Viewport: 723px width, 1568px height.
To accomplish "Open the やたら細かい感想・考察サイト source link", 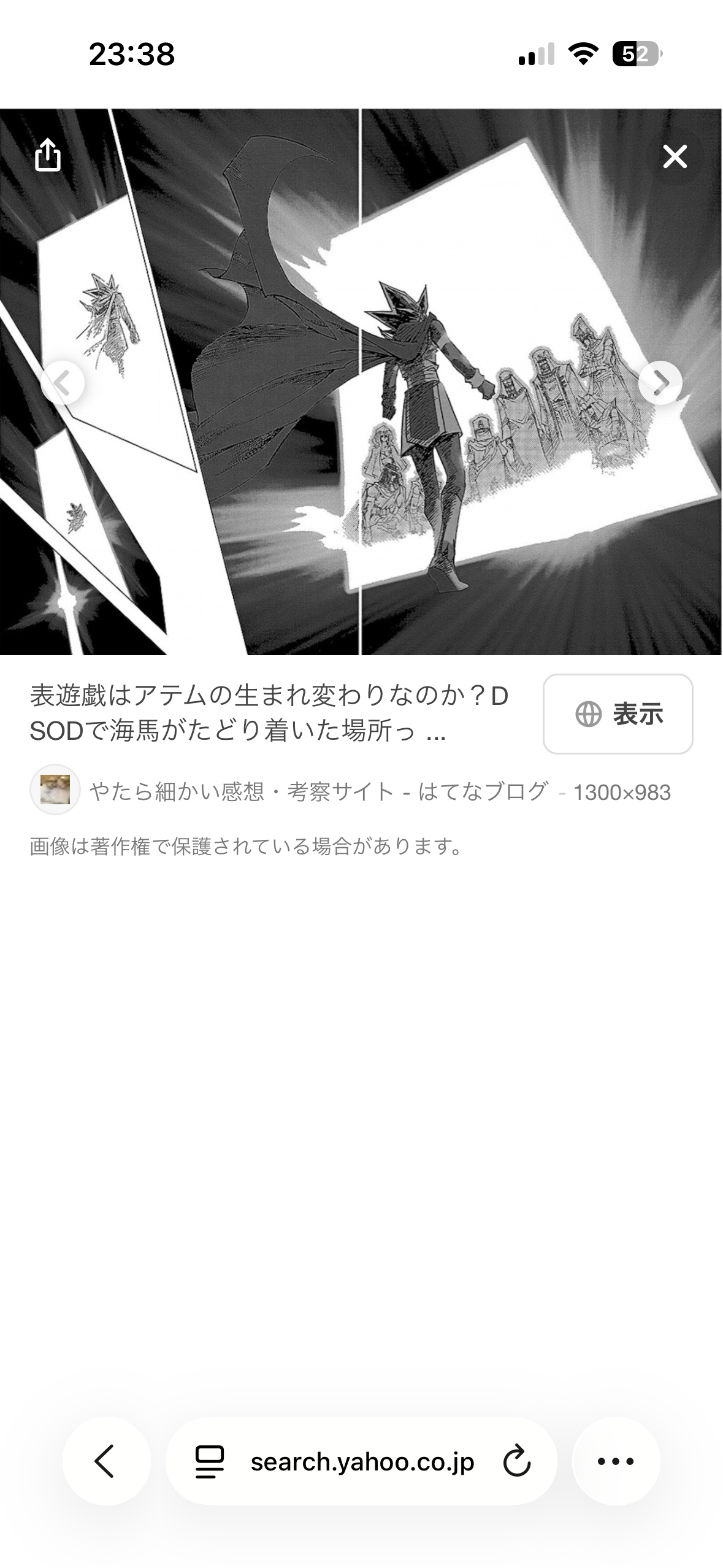I will [x=319, y=791].
